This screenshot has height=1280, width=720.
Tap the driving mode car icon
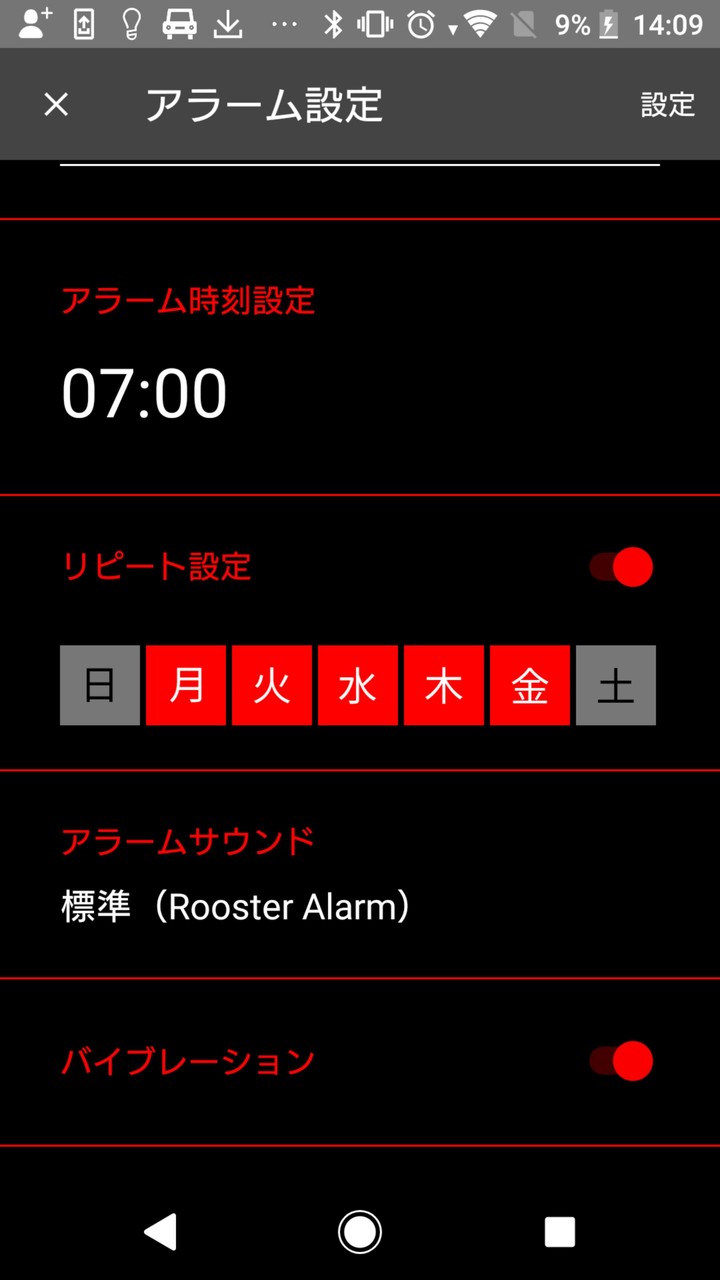pyautogui.click(x=182, y=22)
